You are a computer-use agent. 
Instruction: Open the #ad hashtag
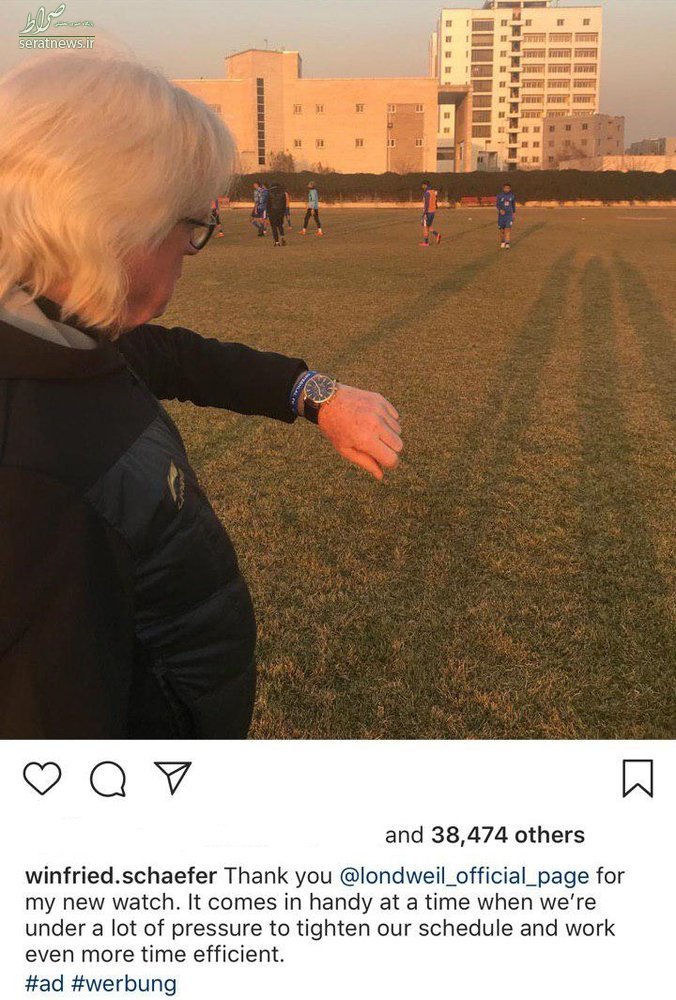(44, 983)
